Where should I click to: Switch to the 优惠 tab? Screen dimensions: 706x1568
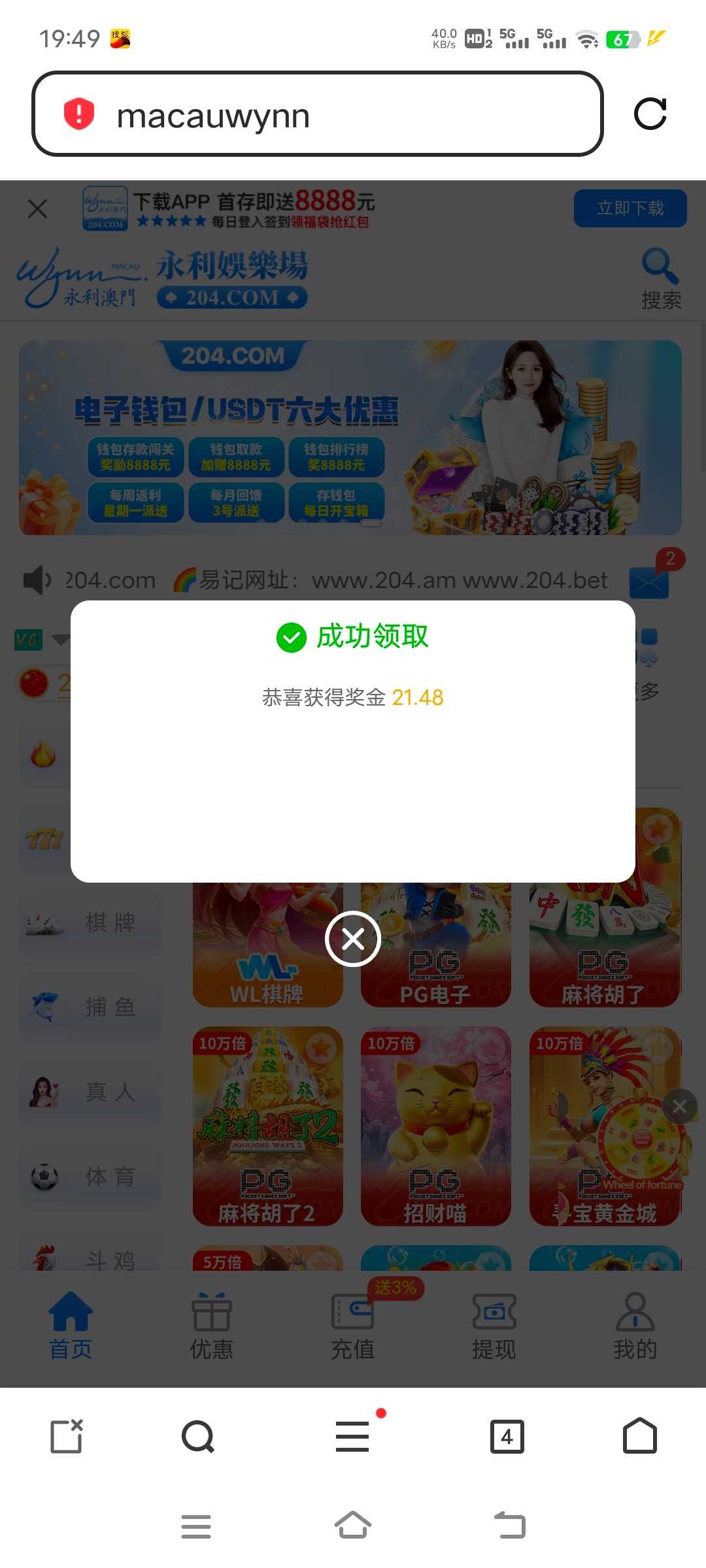pos(211,1326)
